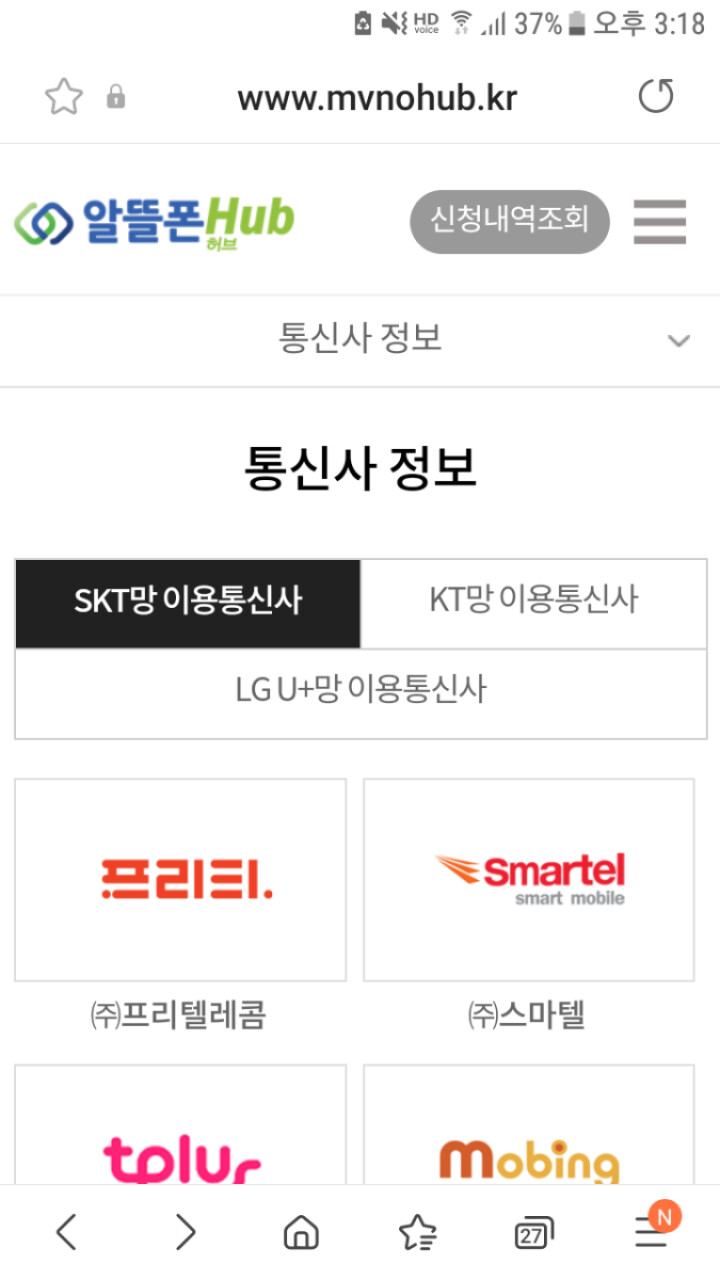Image resolution: width=720 pixels, height=1280 pixels.
Task: Reload the current web page
Action: tap(656, 97)
